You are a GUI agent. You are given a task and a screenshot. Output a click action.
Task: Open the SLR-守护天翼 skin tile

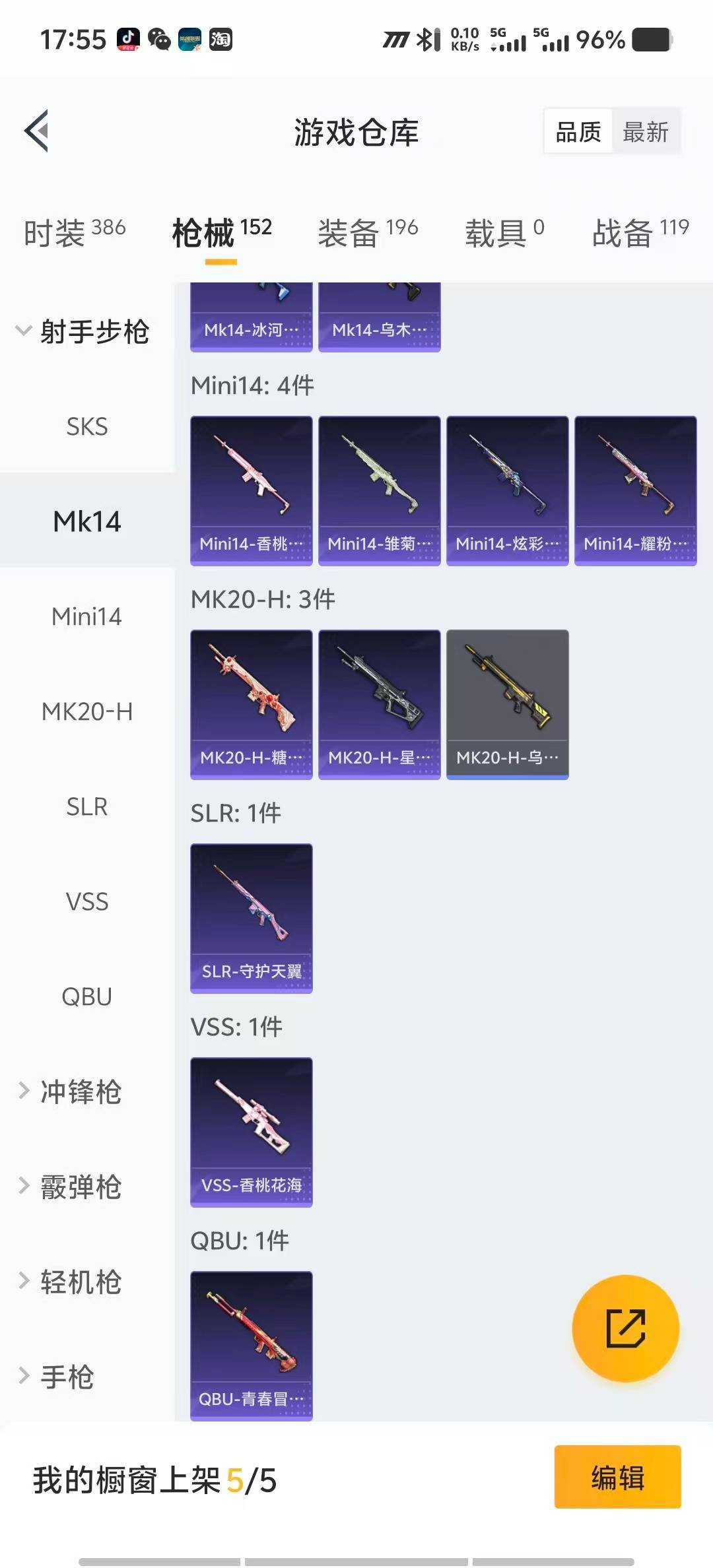click(251, 918)
